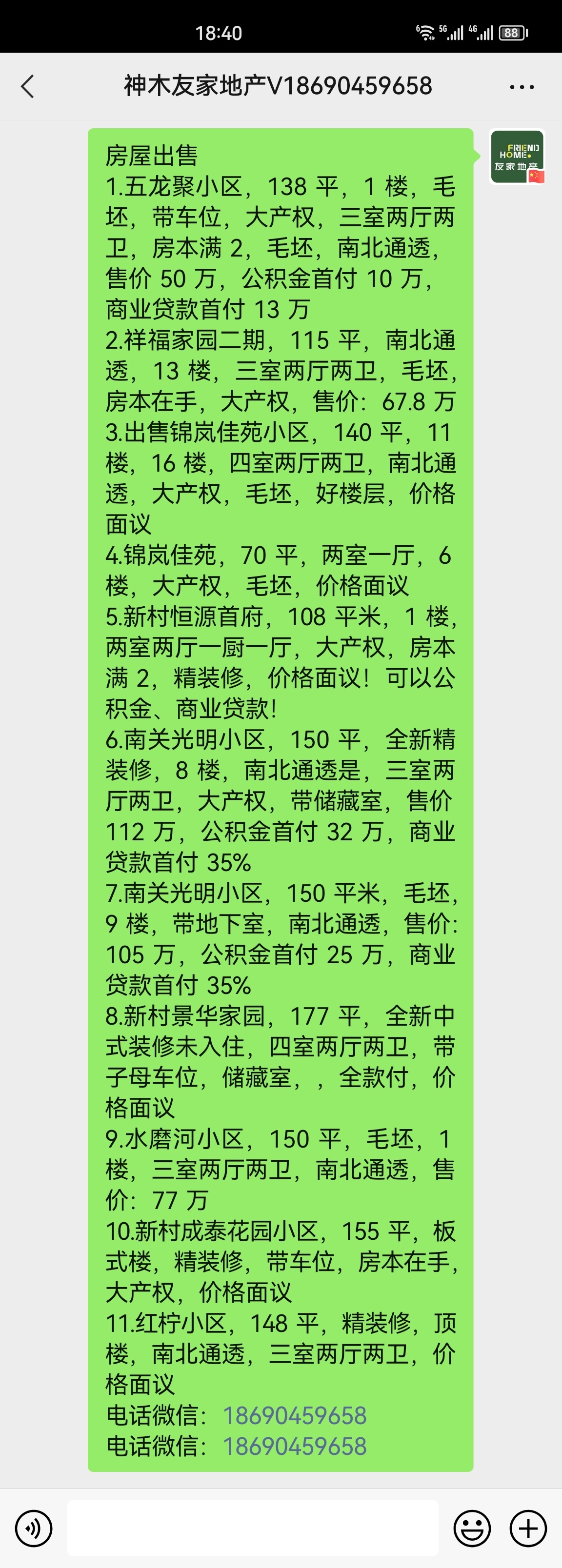This screenshot has width=562, height=1568.
Task: Switch to voice message input
Action: [34, 1528]
